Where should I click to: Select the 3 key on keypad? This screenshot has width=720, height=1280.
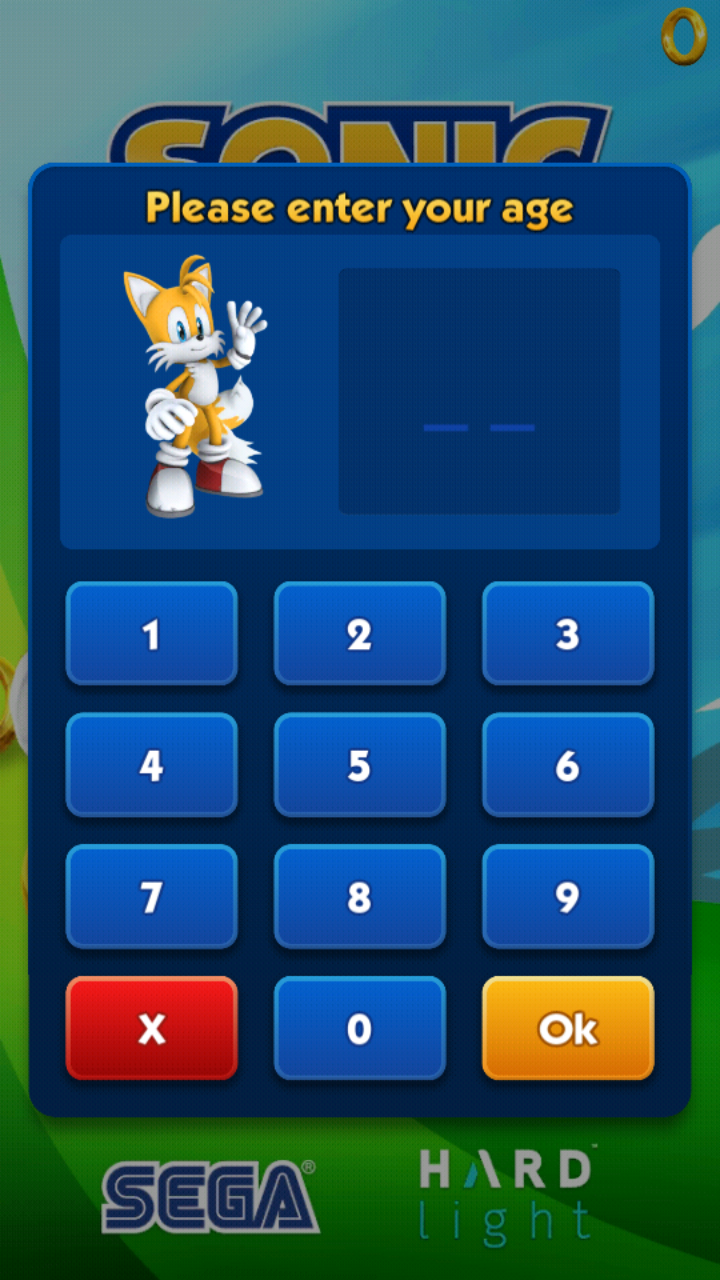pyautogui.click(x=567, y=634)
